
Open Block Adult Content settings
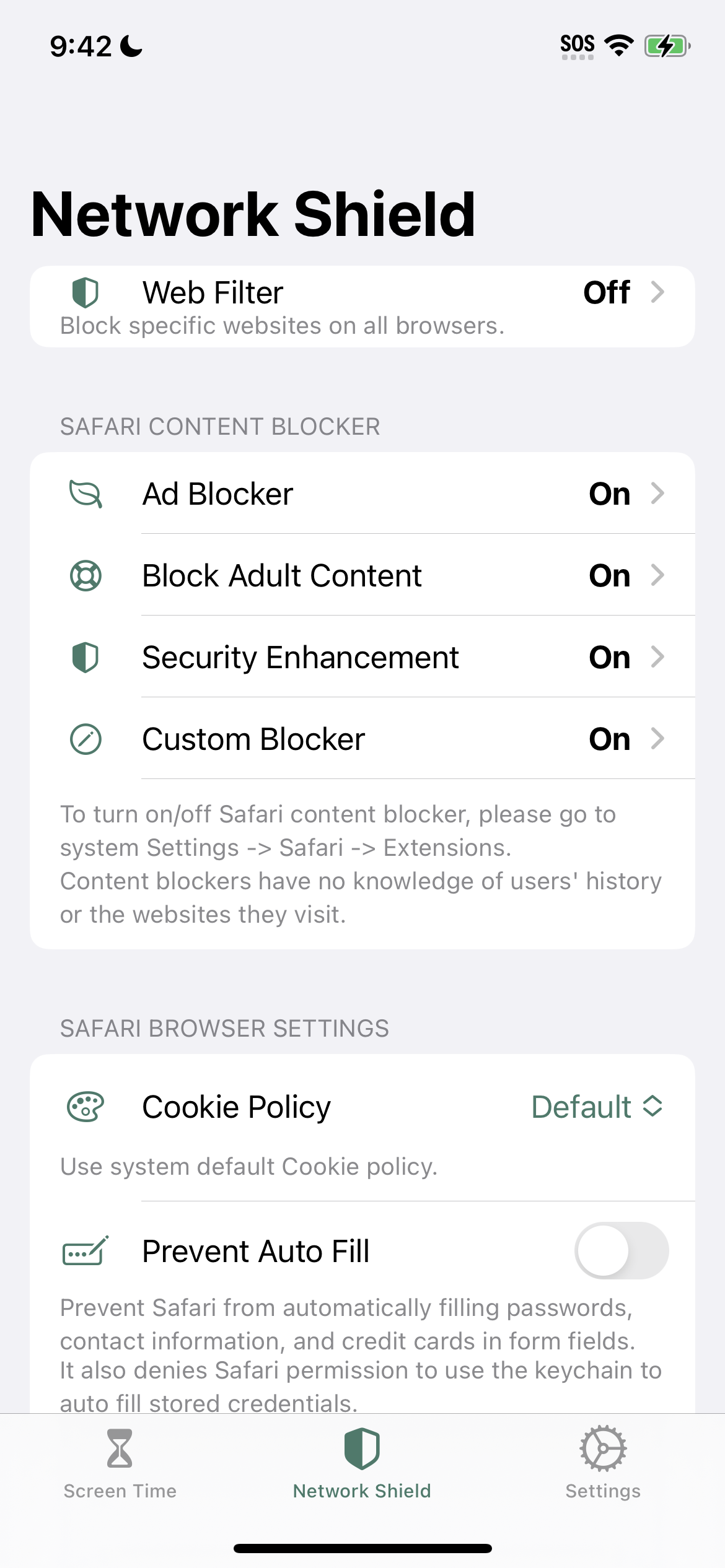tap(362, 575)
